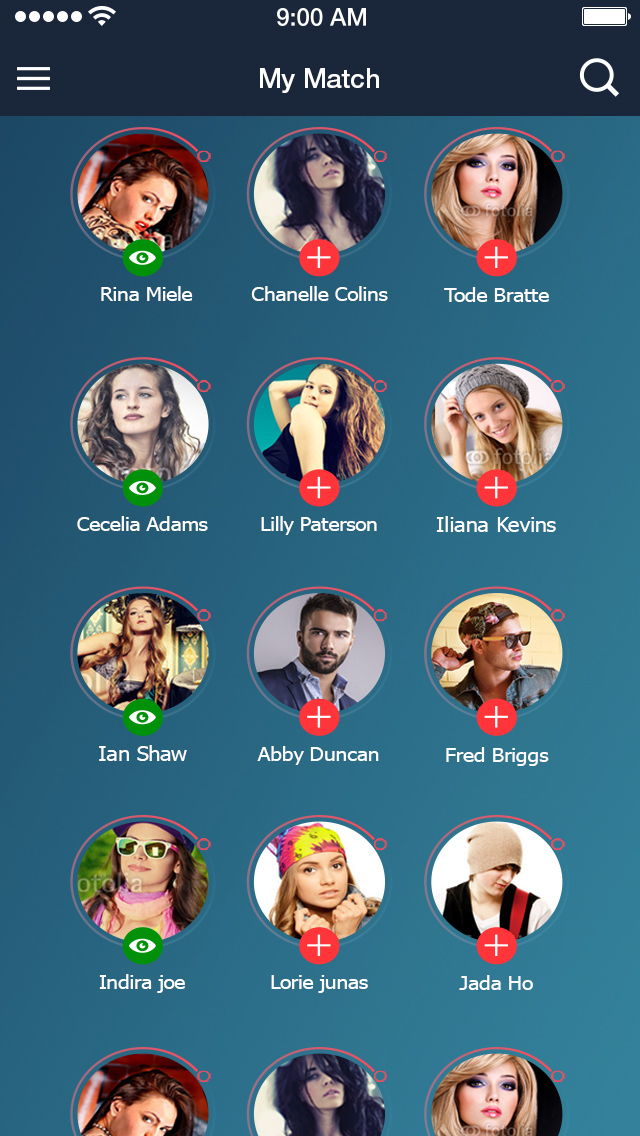Add Abby Duncan using the plus button
Viewport: 640px width, 1136px height.
tap(319, 717)
